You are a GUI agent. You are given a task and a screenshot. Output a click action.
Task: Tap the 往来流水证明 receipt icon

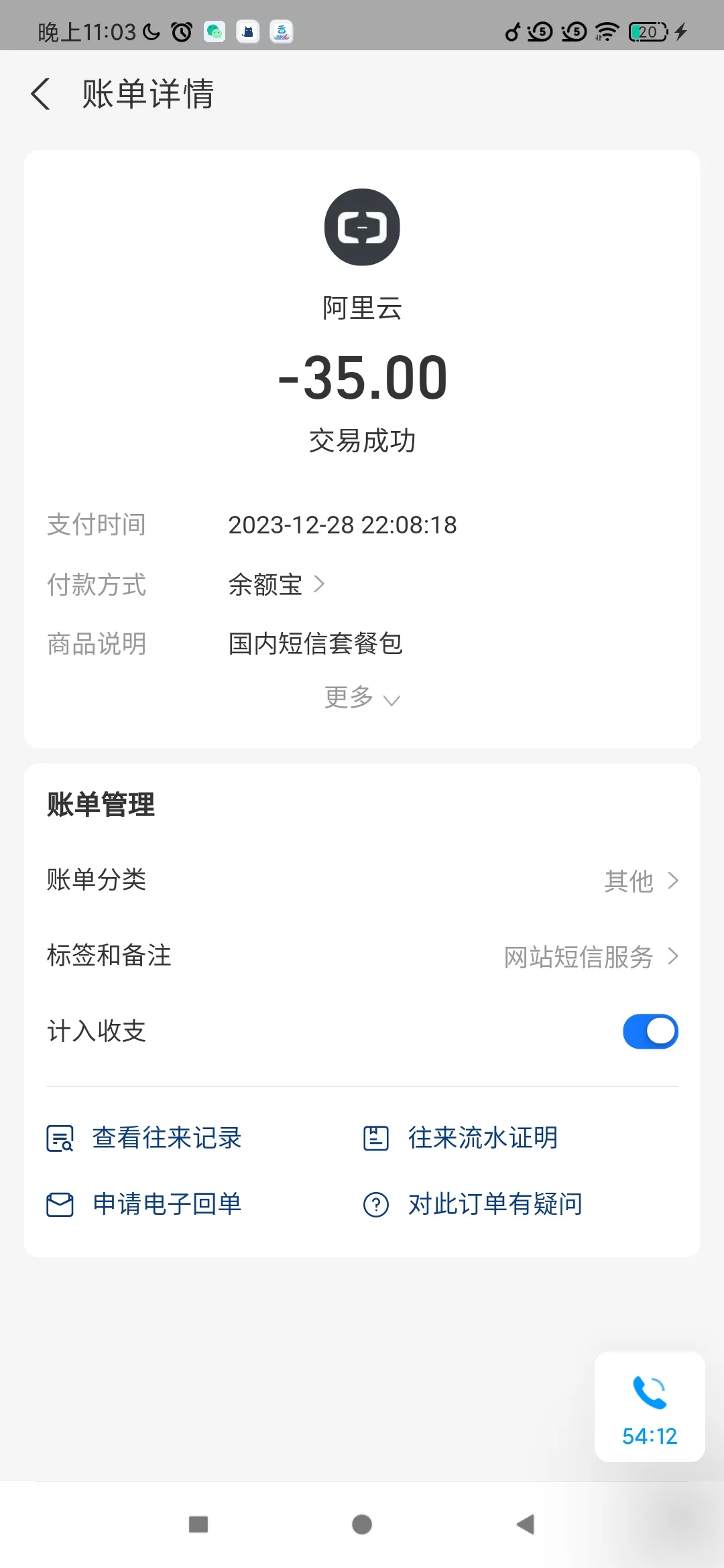point(375,1137)
